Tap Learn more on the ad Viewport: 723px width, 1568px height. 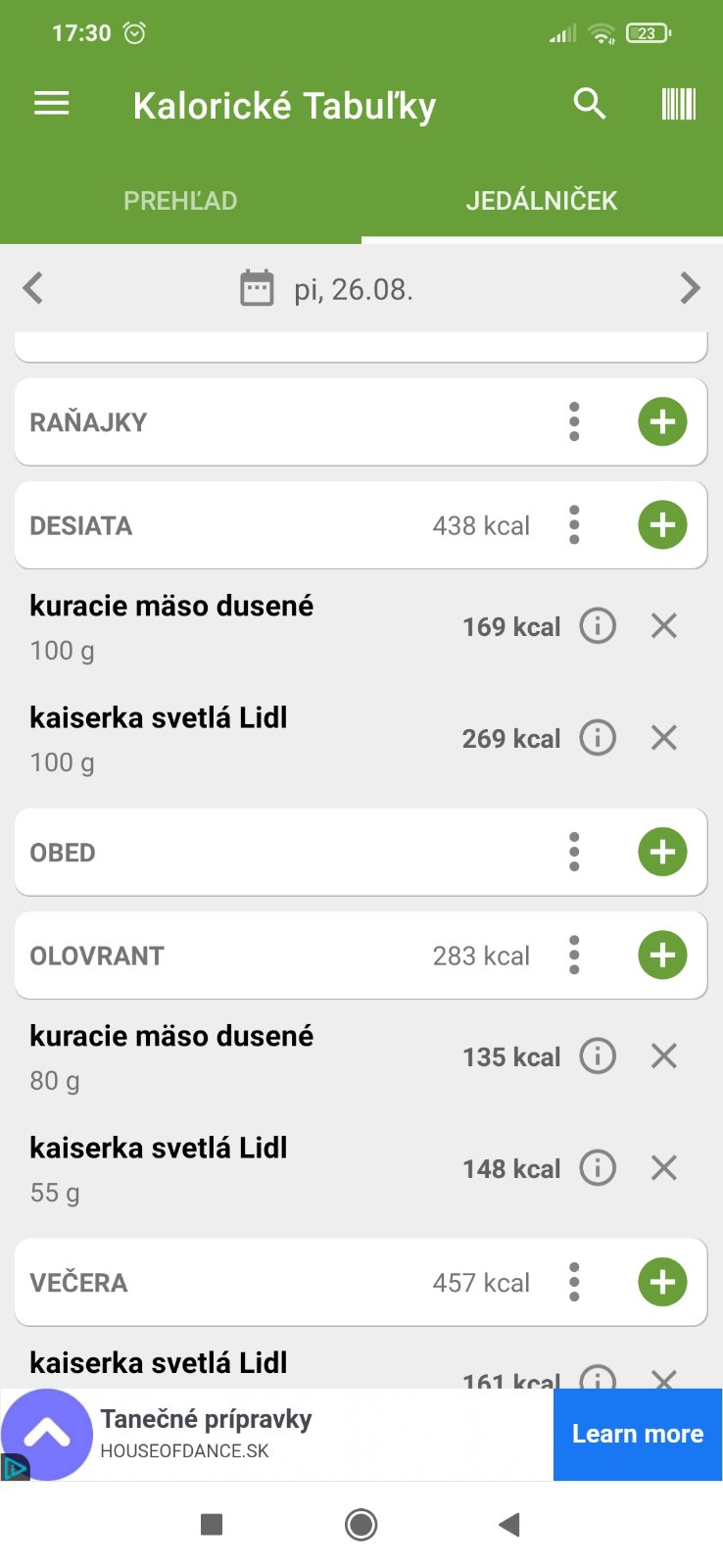coord(638,1434)
